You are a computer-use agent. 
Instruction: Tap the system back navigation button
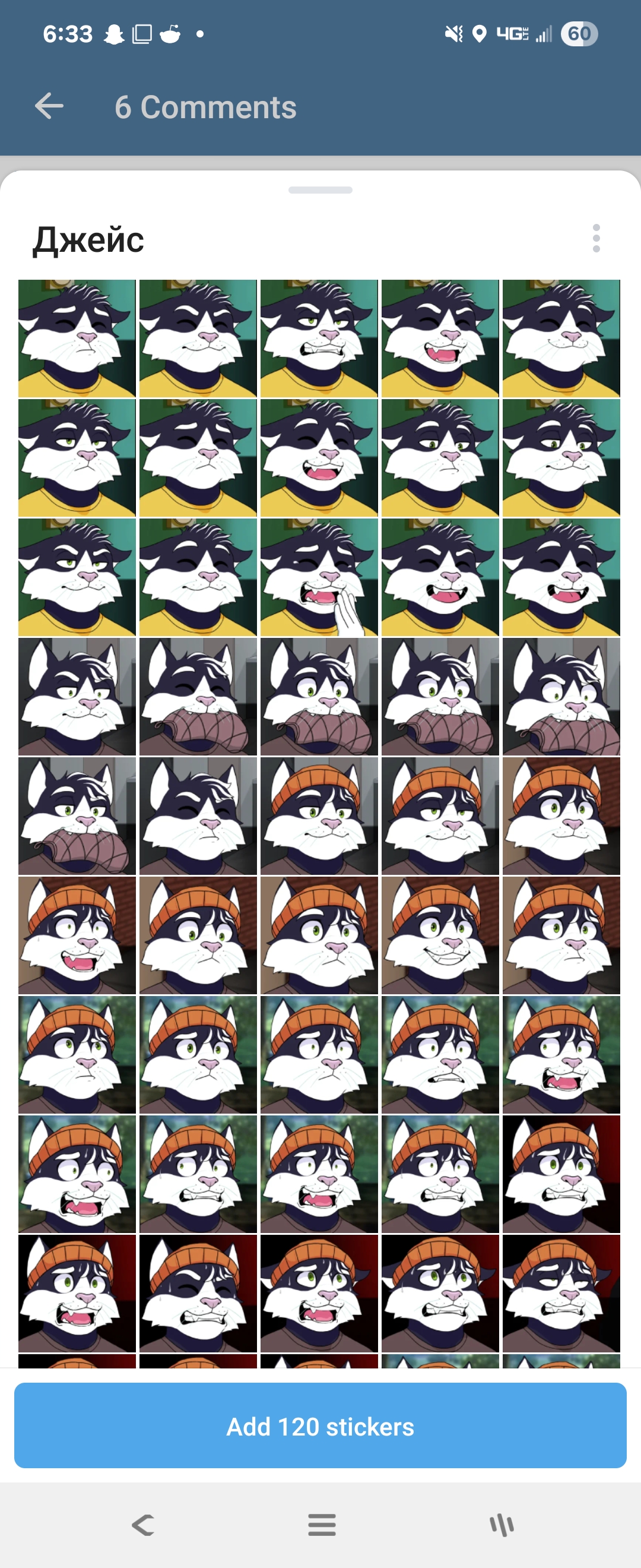144,1525
